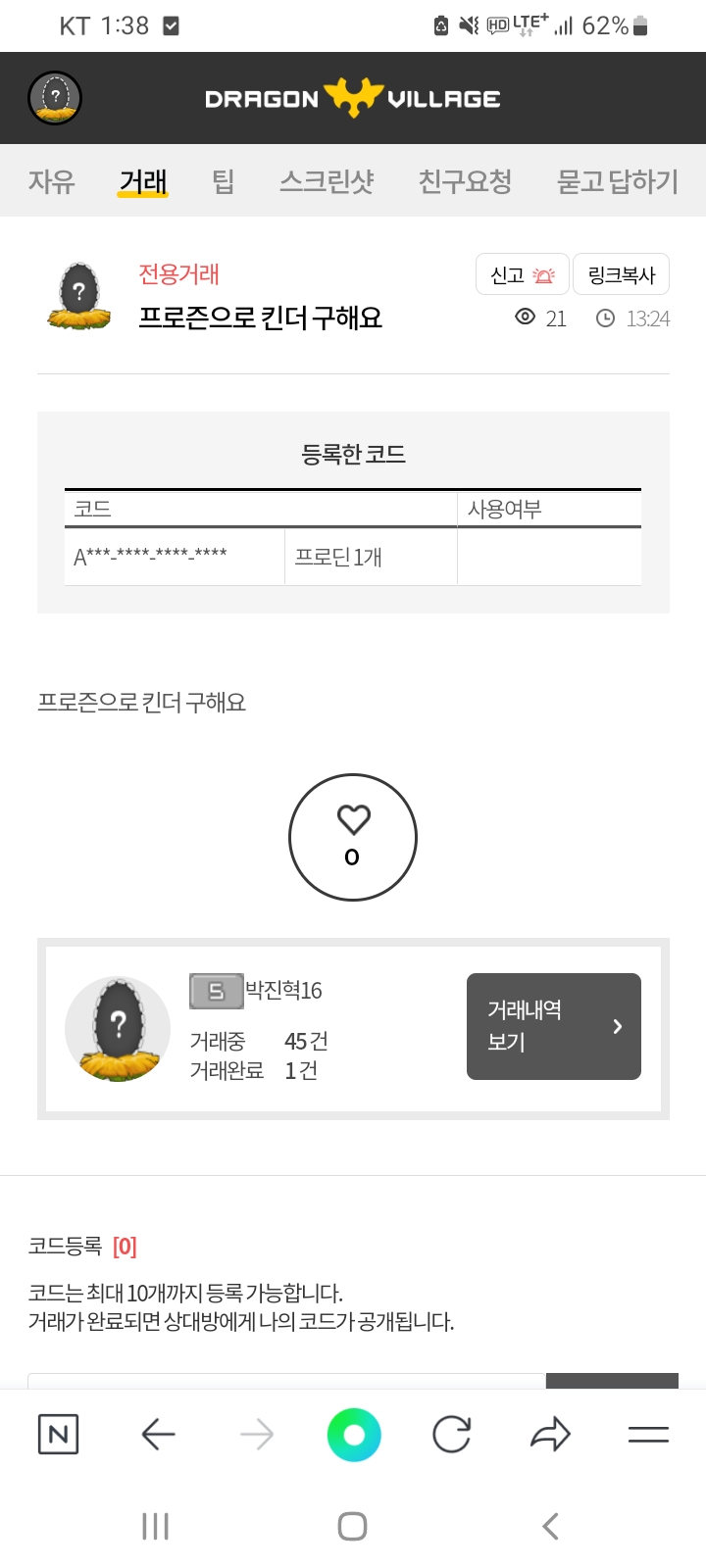The width and height of the screenshot is (706, 1568).
Task: Go back in the browser toolbar
Action: pos(158,1435)
